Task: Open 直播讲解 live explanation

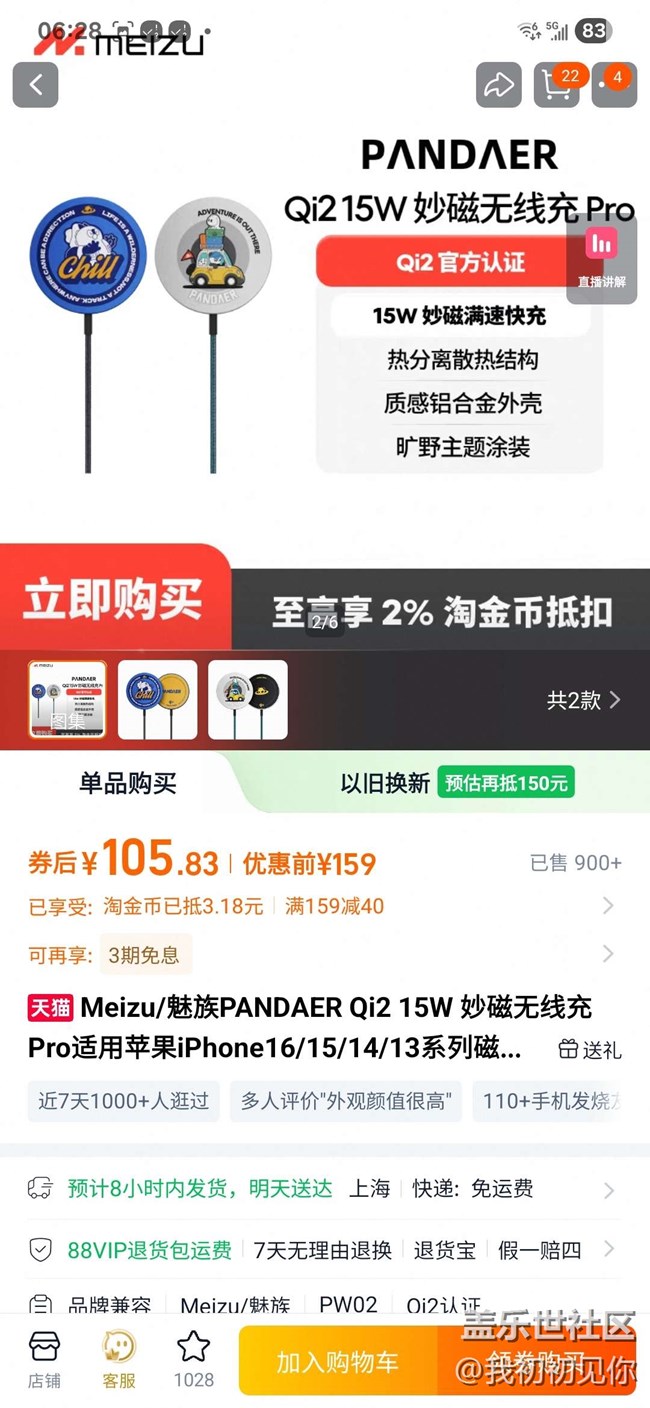Action: (601, 256)
